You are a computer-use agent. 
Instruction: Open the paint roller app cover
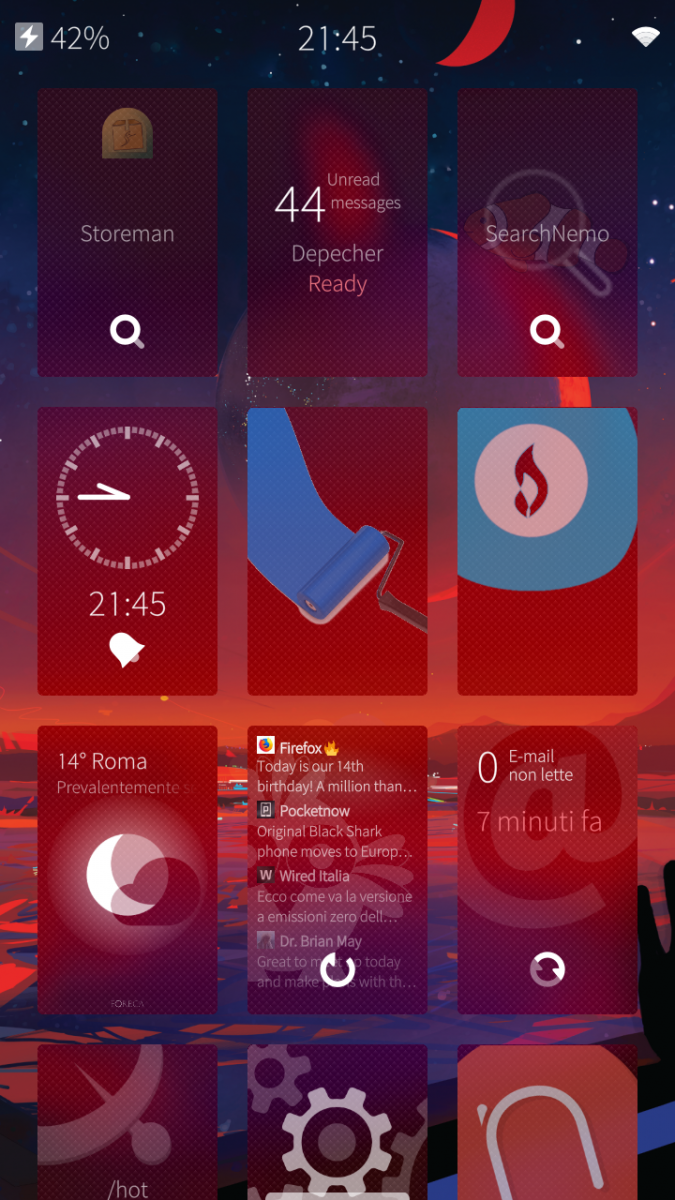(337, 550)
